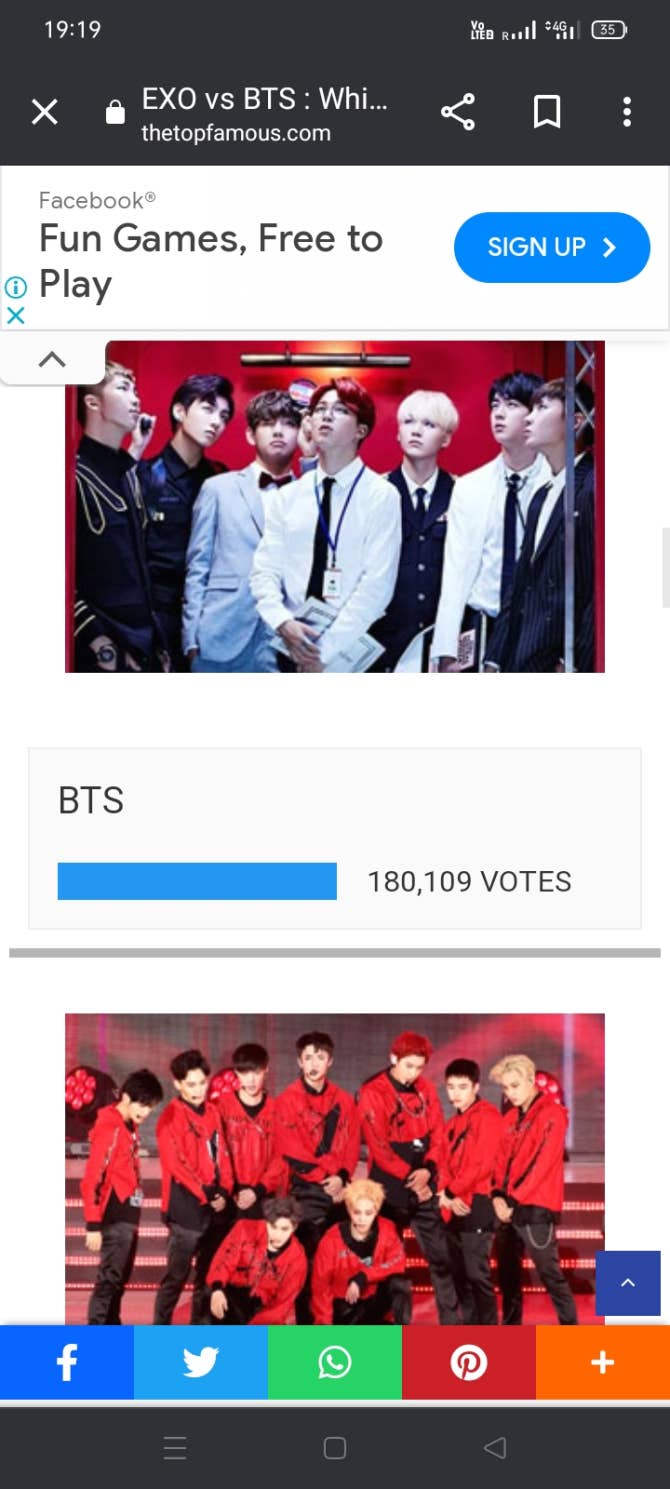This screenshot has height=1489, width=670.
Task: Share the poll on Facebook
Action: [67, 1362]
